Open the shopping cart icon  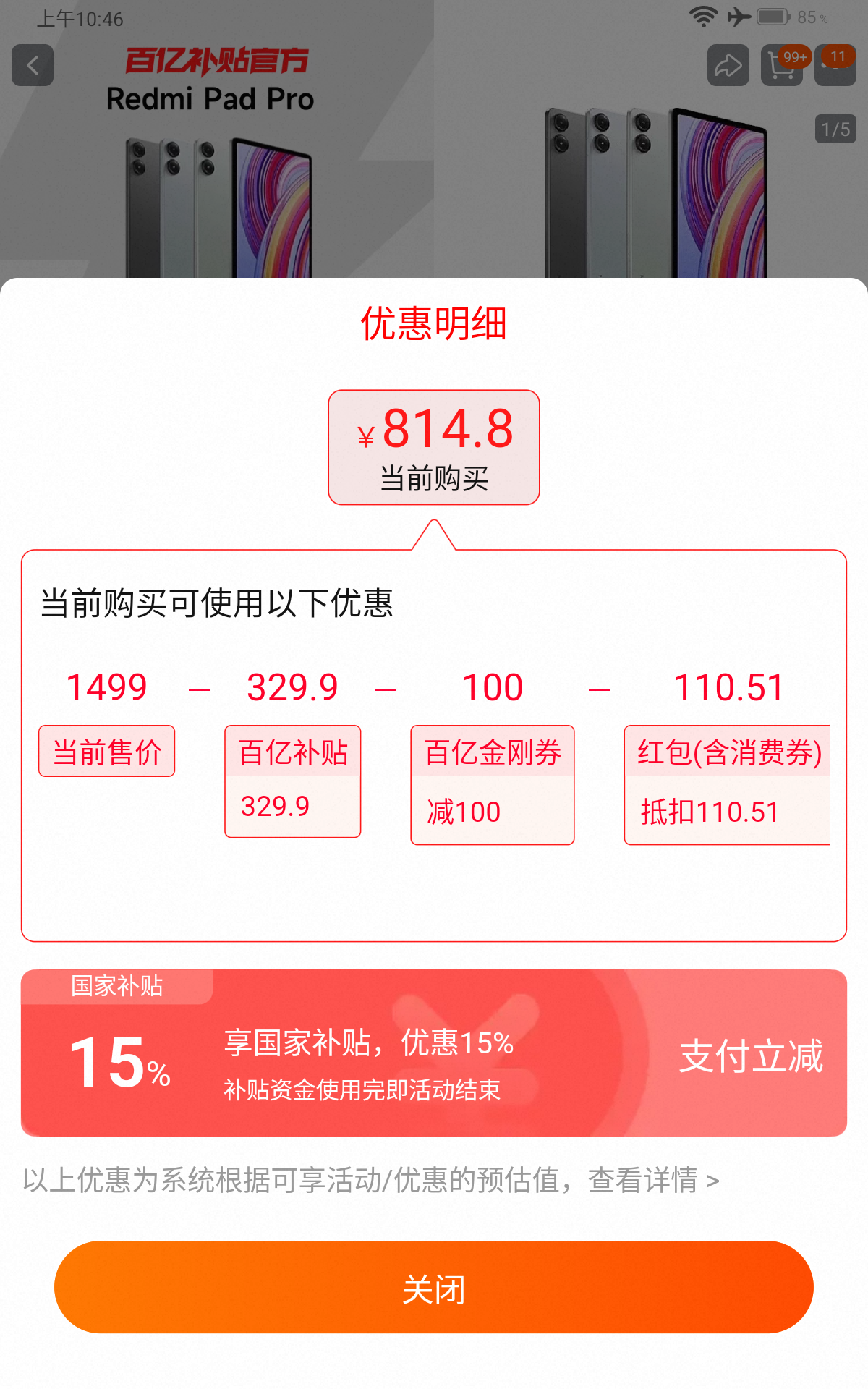coord(781,67)
